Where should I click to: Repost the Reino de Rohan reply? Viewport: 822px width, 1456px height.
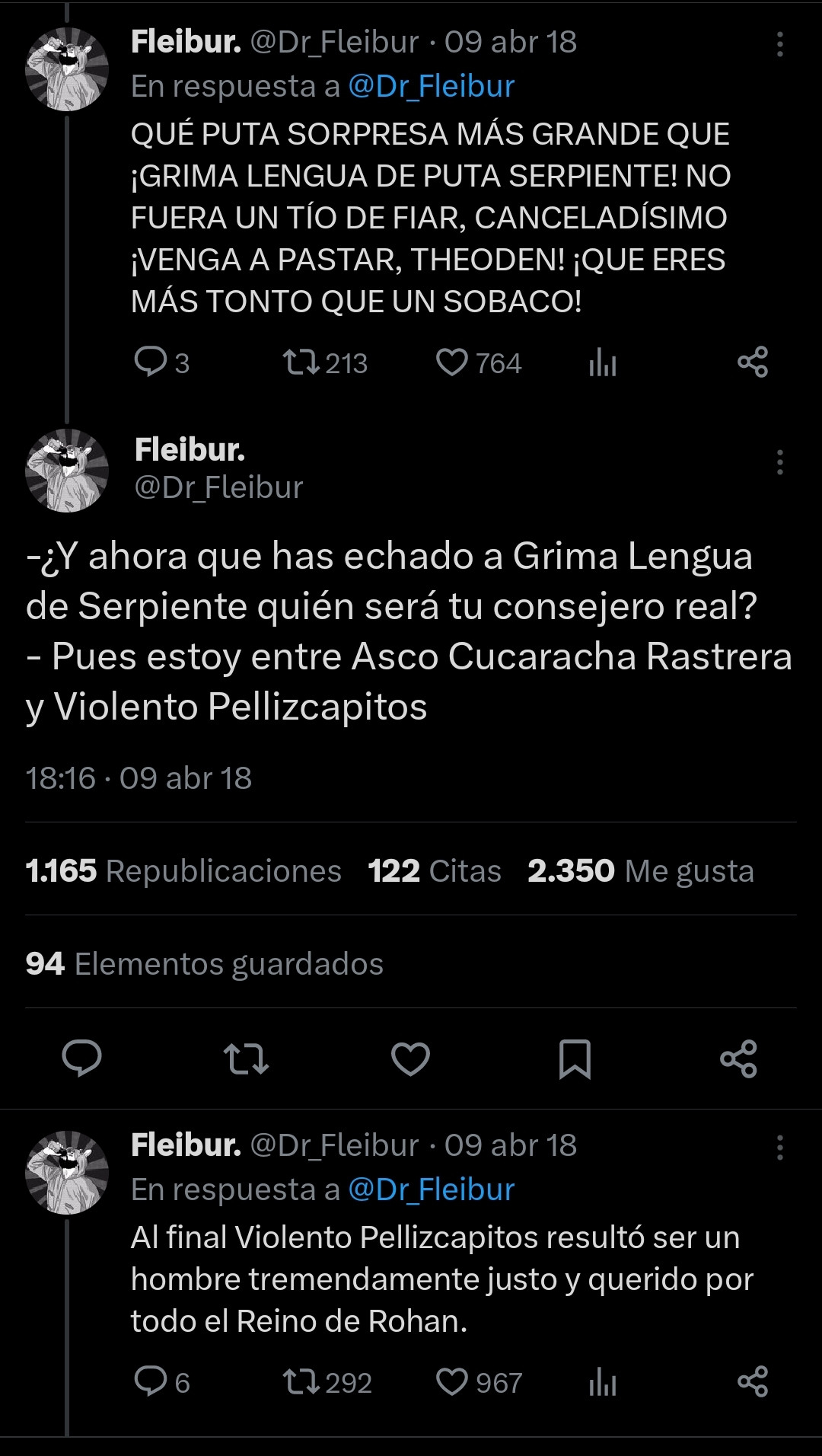coord(301,1381)
